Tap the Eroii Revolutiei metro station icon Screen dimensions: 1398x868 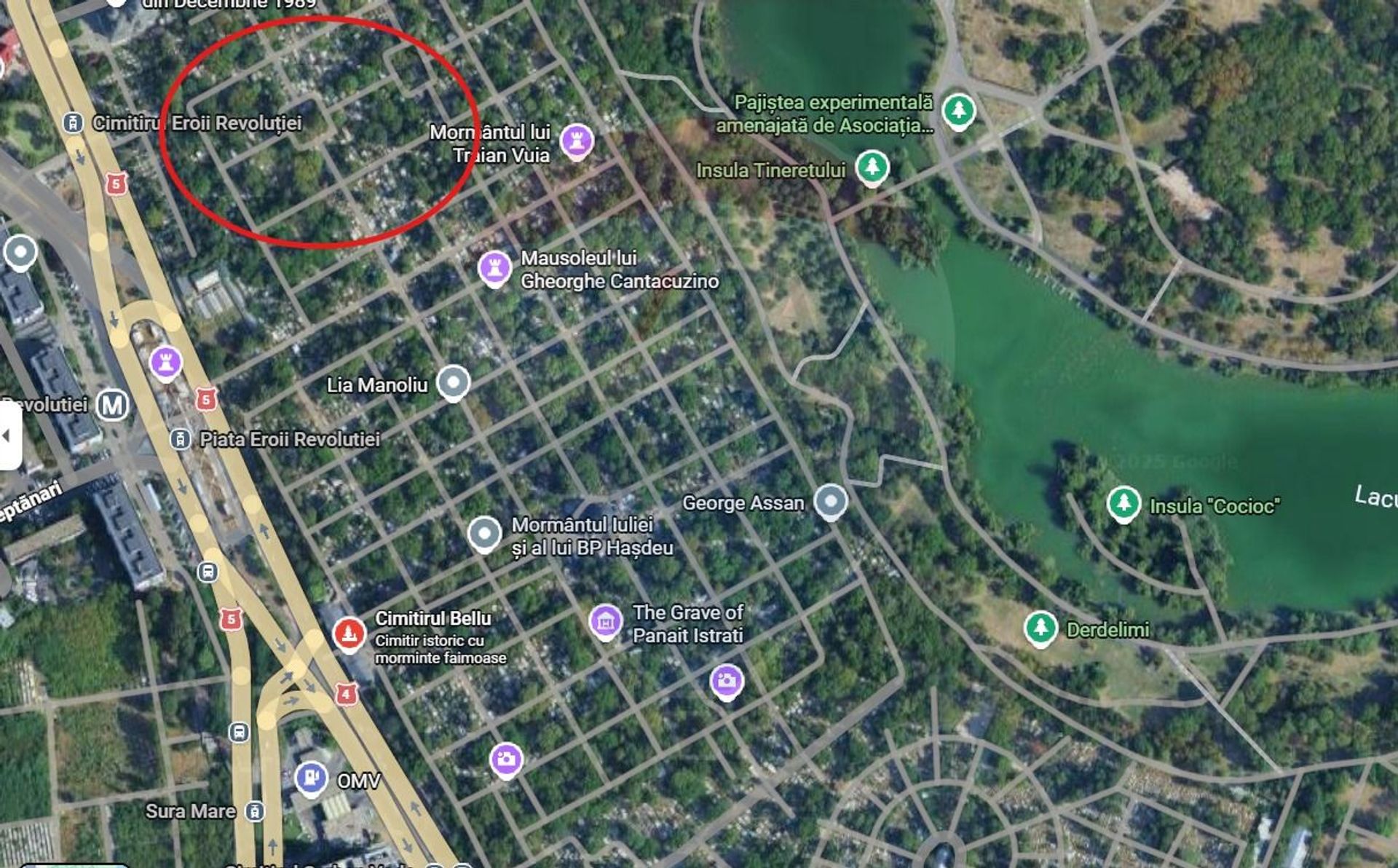click(x=112, y=405)
